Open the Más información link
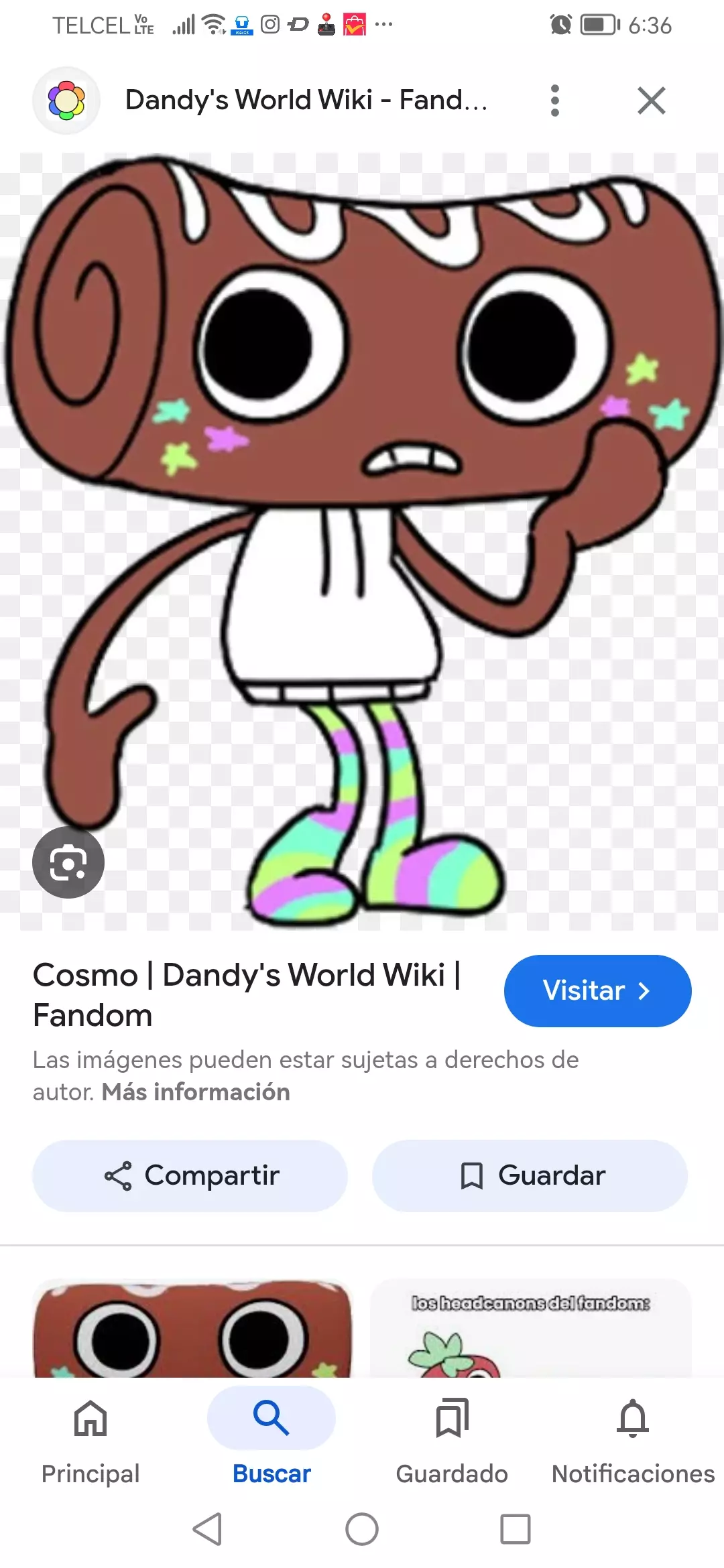Viewport: 724px width, 1568px height. pyautogui.click(x=196, y=1092)
